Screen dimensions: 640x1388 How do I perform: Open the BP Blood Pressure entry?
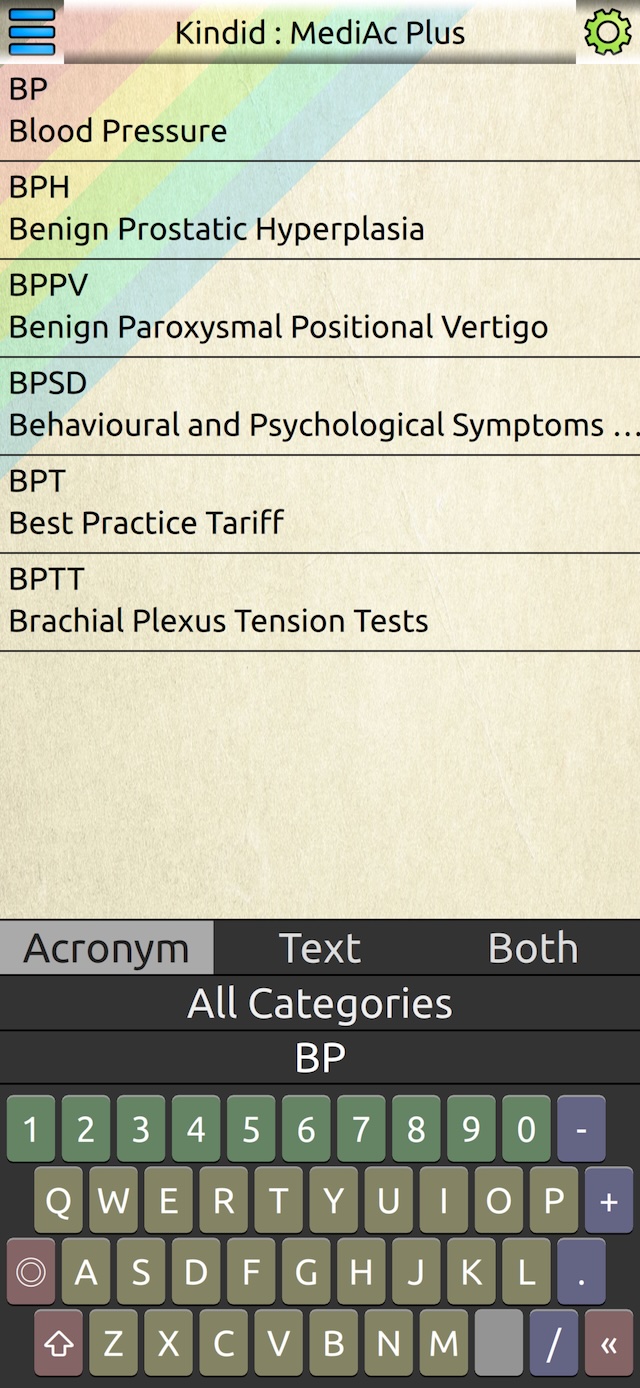pos(320,111)
